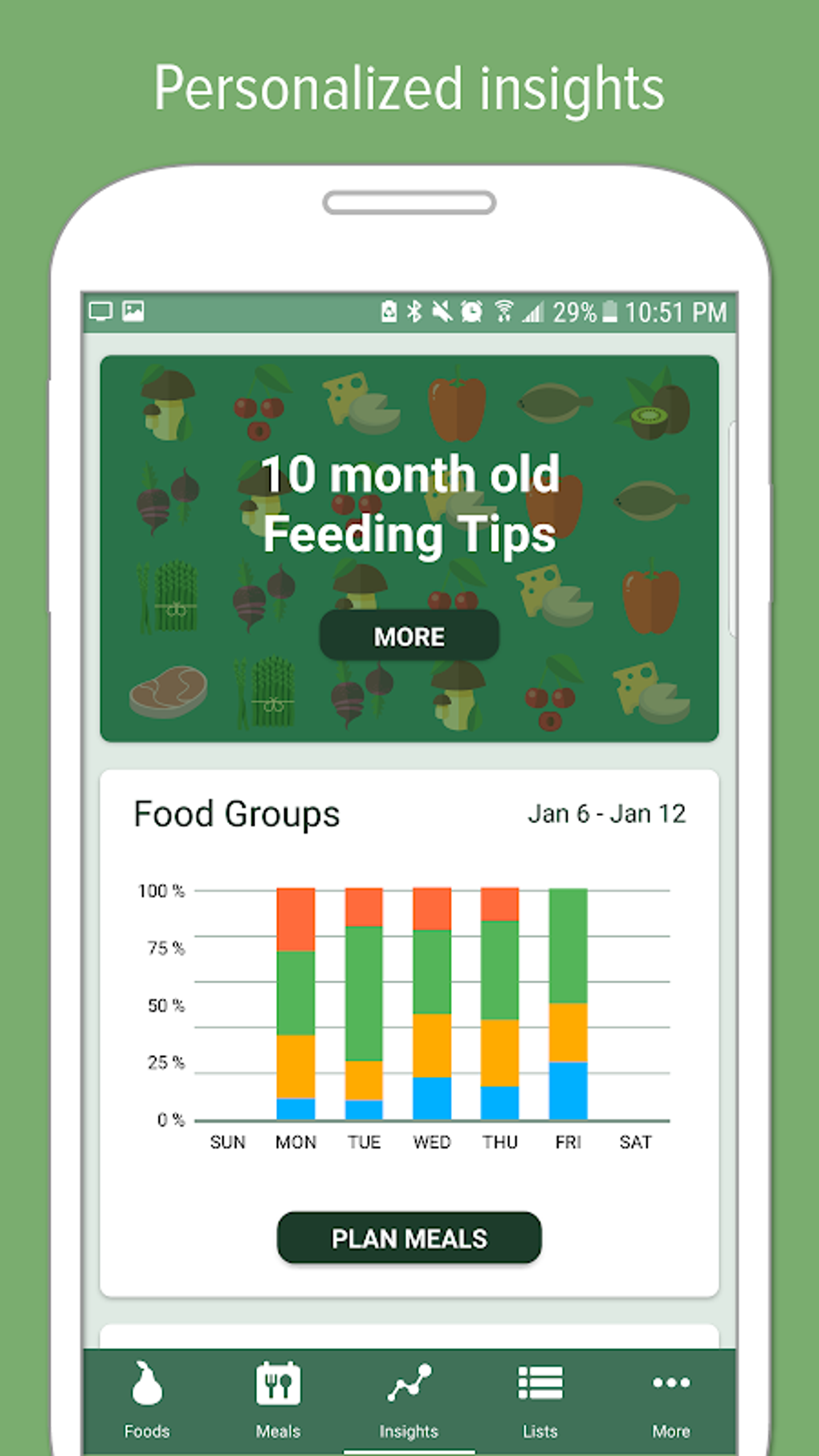Screen dimensions: 819x1456
Task: Select the pear-shaped Foods icon
Action: (146, 1385)
